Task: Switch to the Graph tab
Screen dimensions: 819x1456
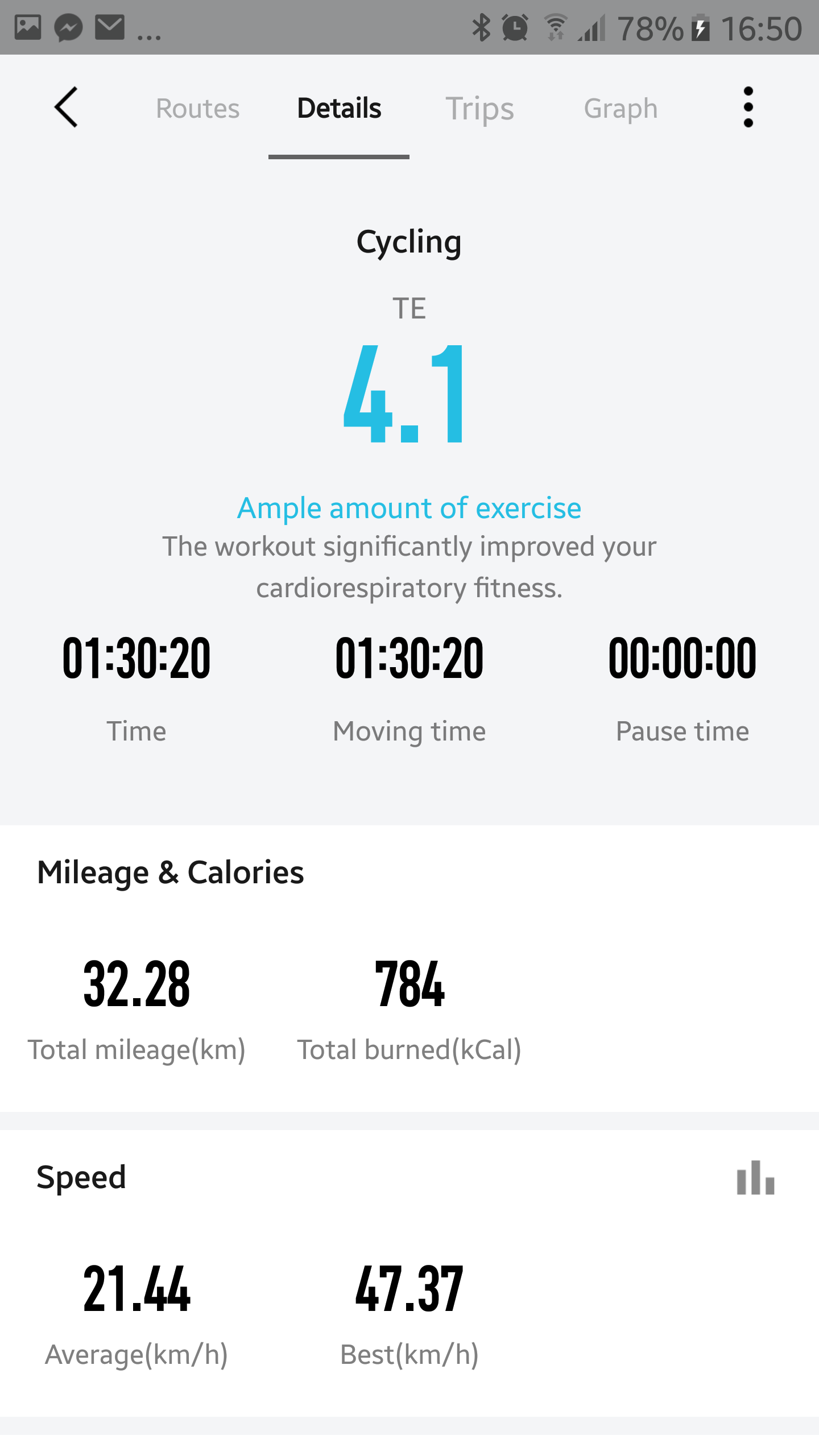Action: (621, 109)
